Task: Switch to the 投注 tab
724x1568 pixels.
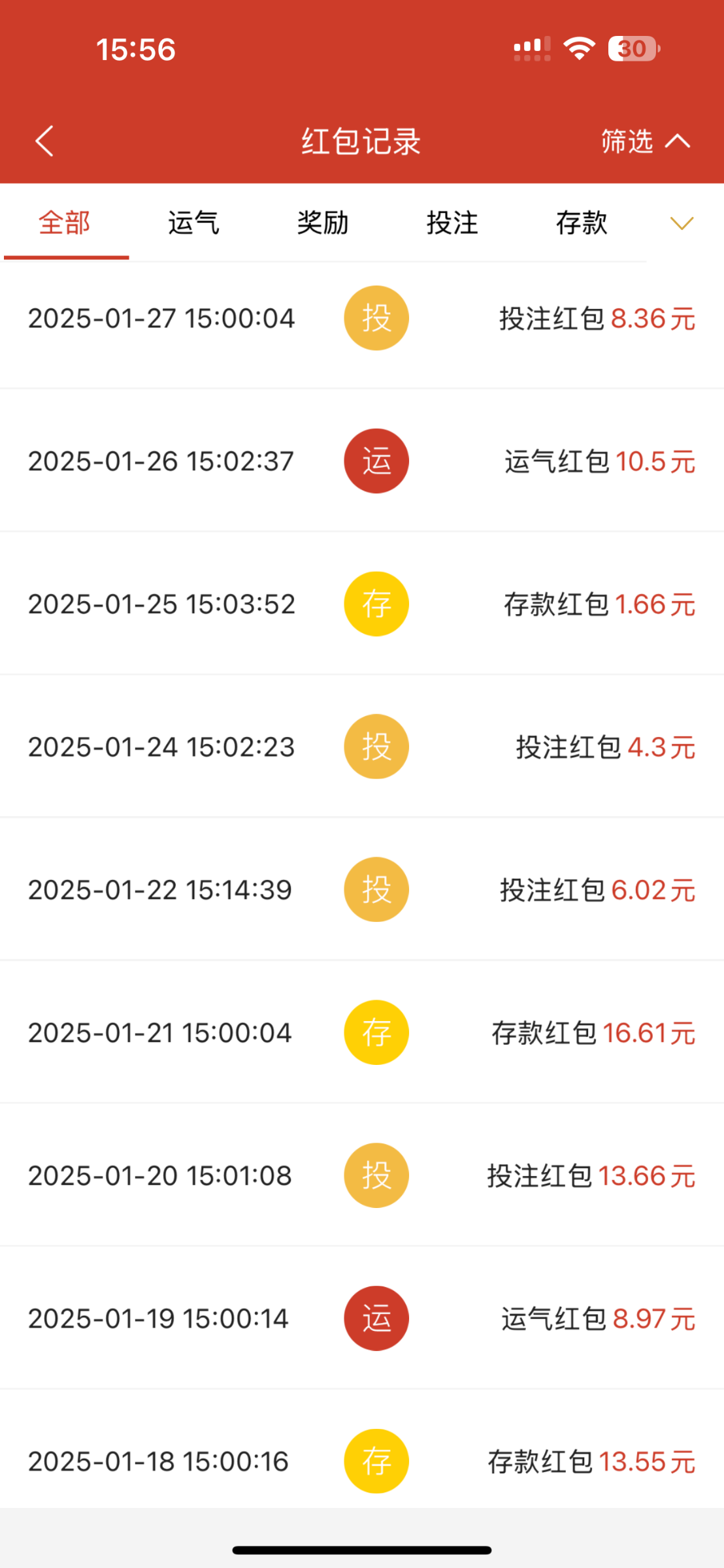Action: pyautogui.click(x=452, y=223)
